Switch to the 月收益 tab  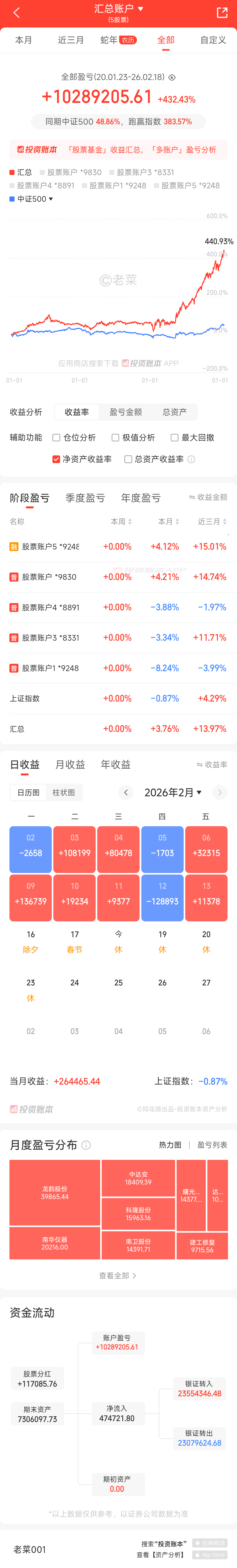click(x=70, y=764)
